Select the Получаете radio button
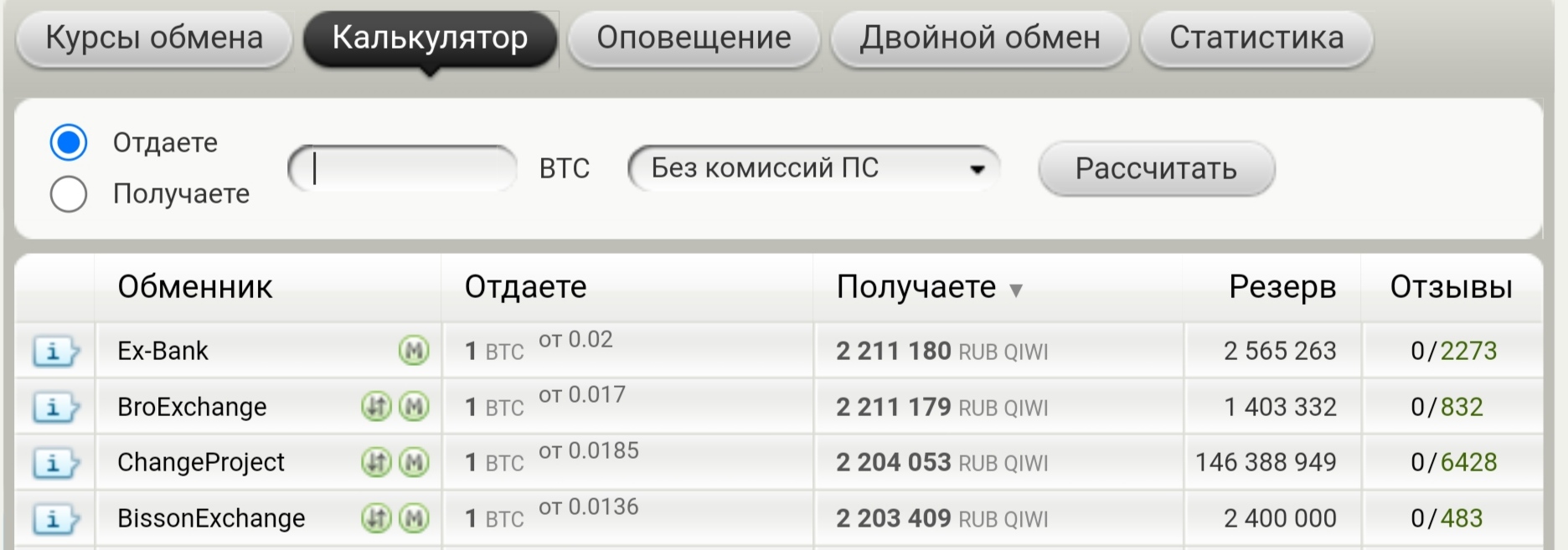The image size is (1568, 550). pos(69,194)
